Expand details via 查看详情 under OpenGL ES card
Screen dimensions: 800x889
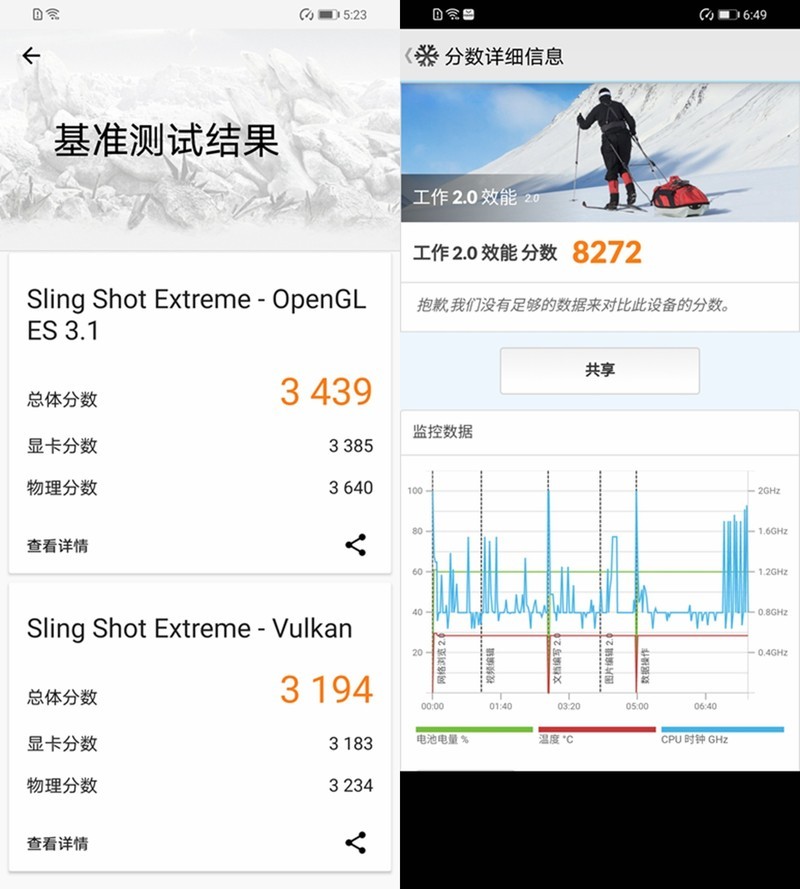coord(61,545)
